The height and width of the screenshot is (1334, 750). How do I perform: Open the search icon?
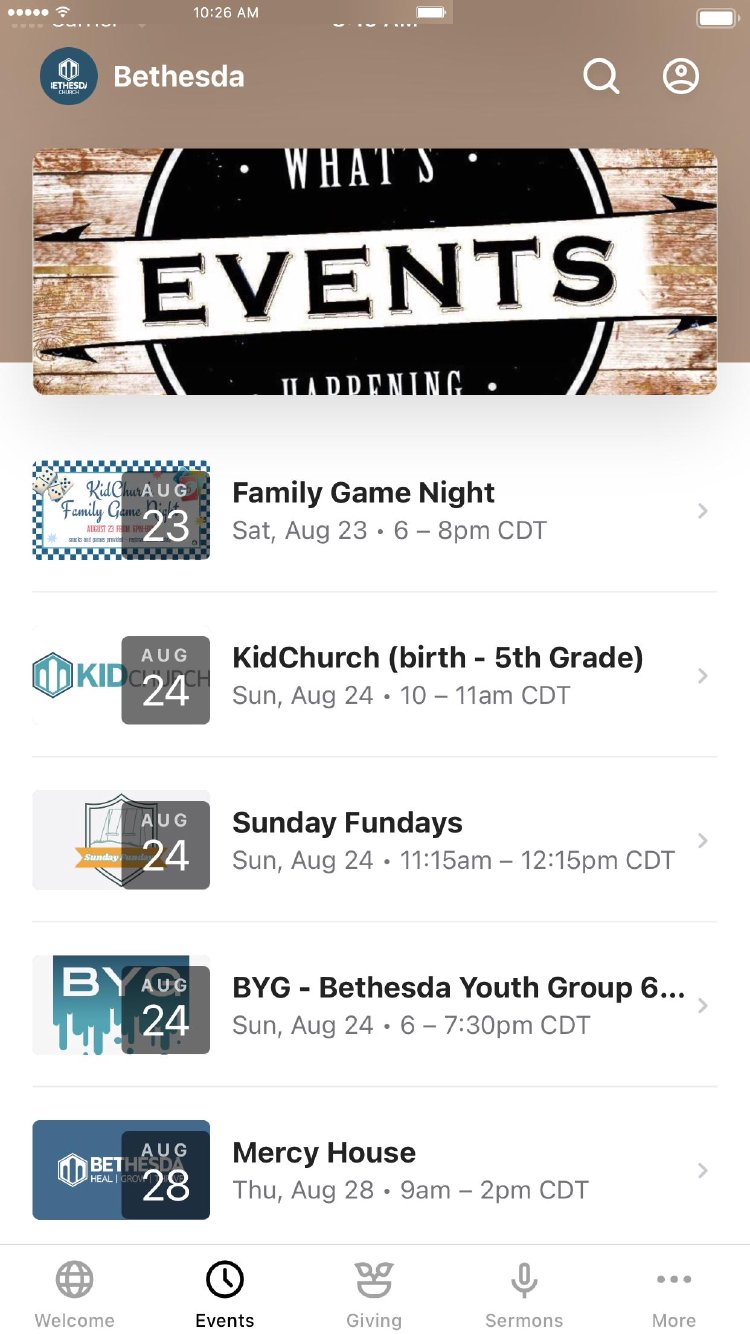tap(601, 76)
